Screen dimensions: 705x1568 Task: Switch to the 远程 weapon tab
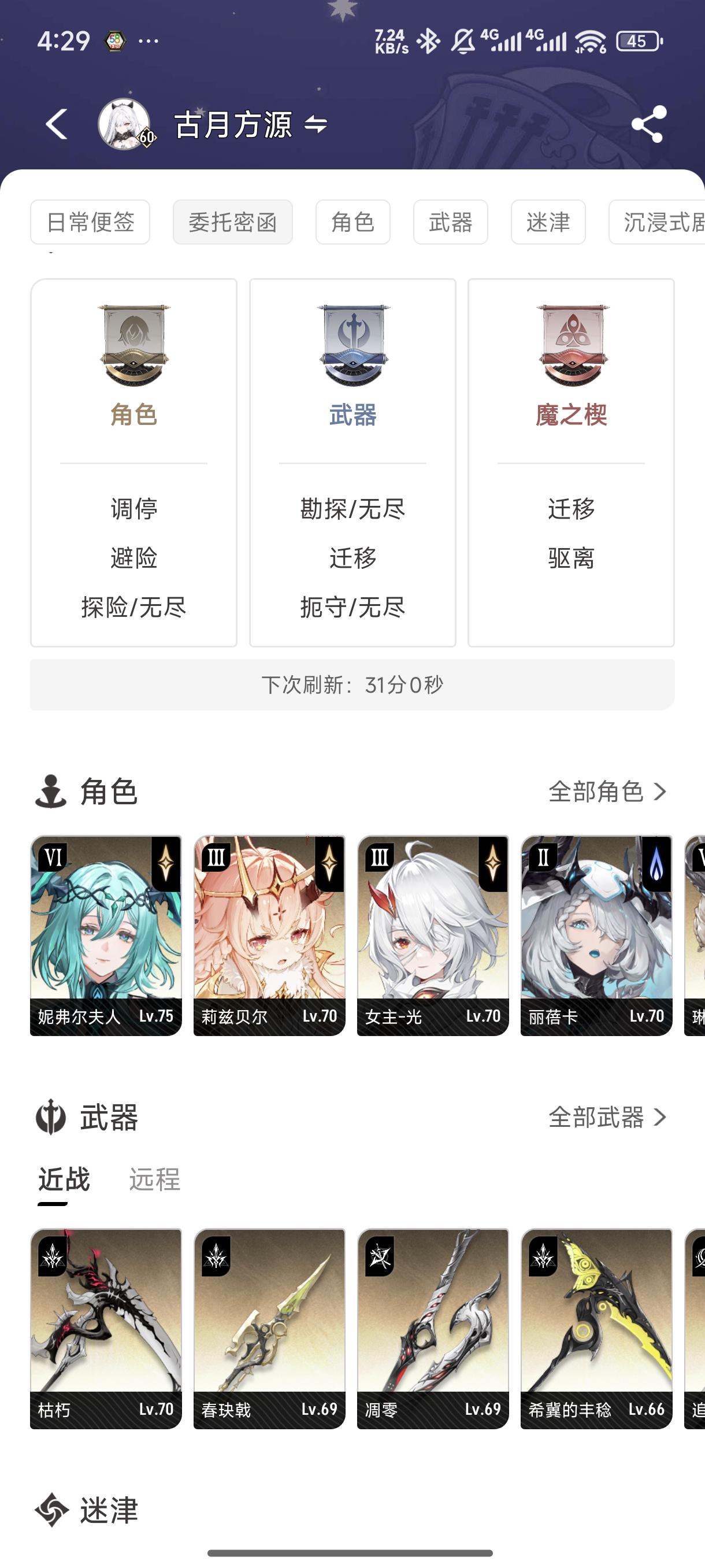click(x=154, y=1179)
